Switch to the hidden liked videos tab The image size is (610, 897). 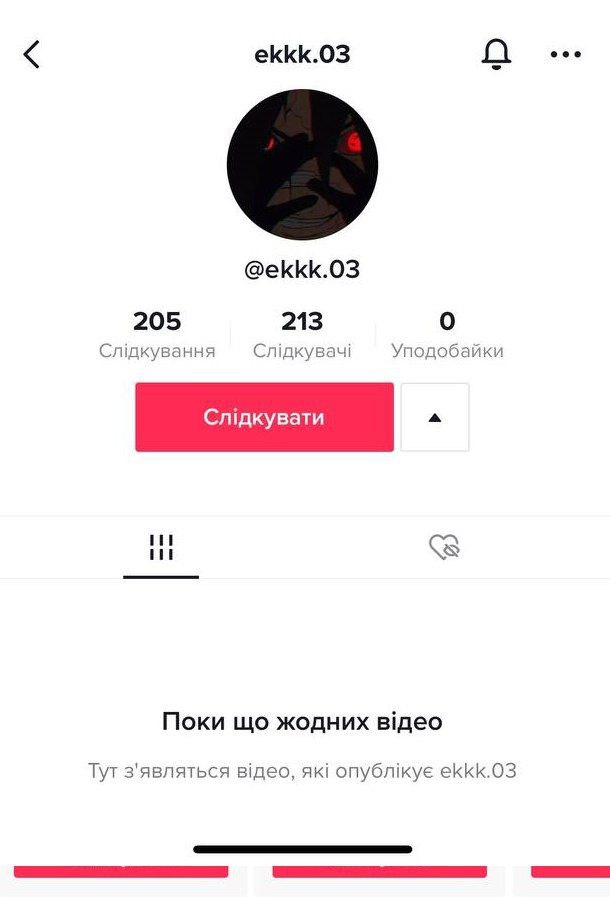(444, 547)
